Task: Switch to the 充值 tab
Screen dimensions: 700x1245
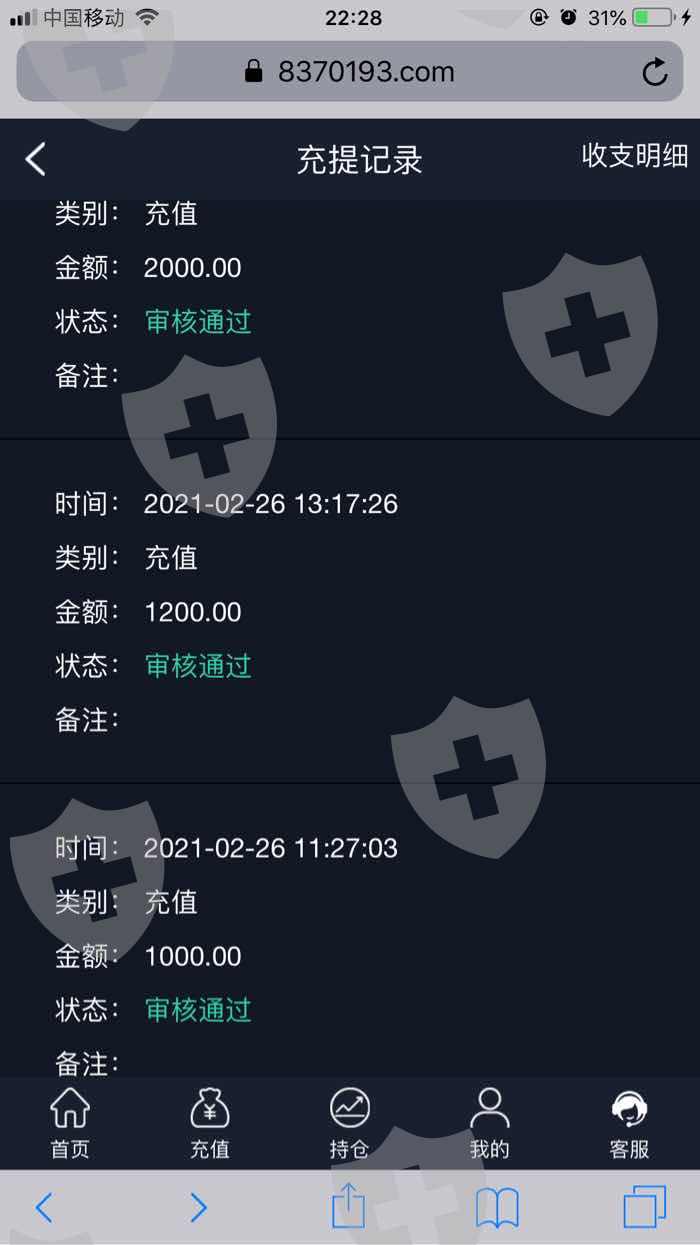Action: [210, 1124]
